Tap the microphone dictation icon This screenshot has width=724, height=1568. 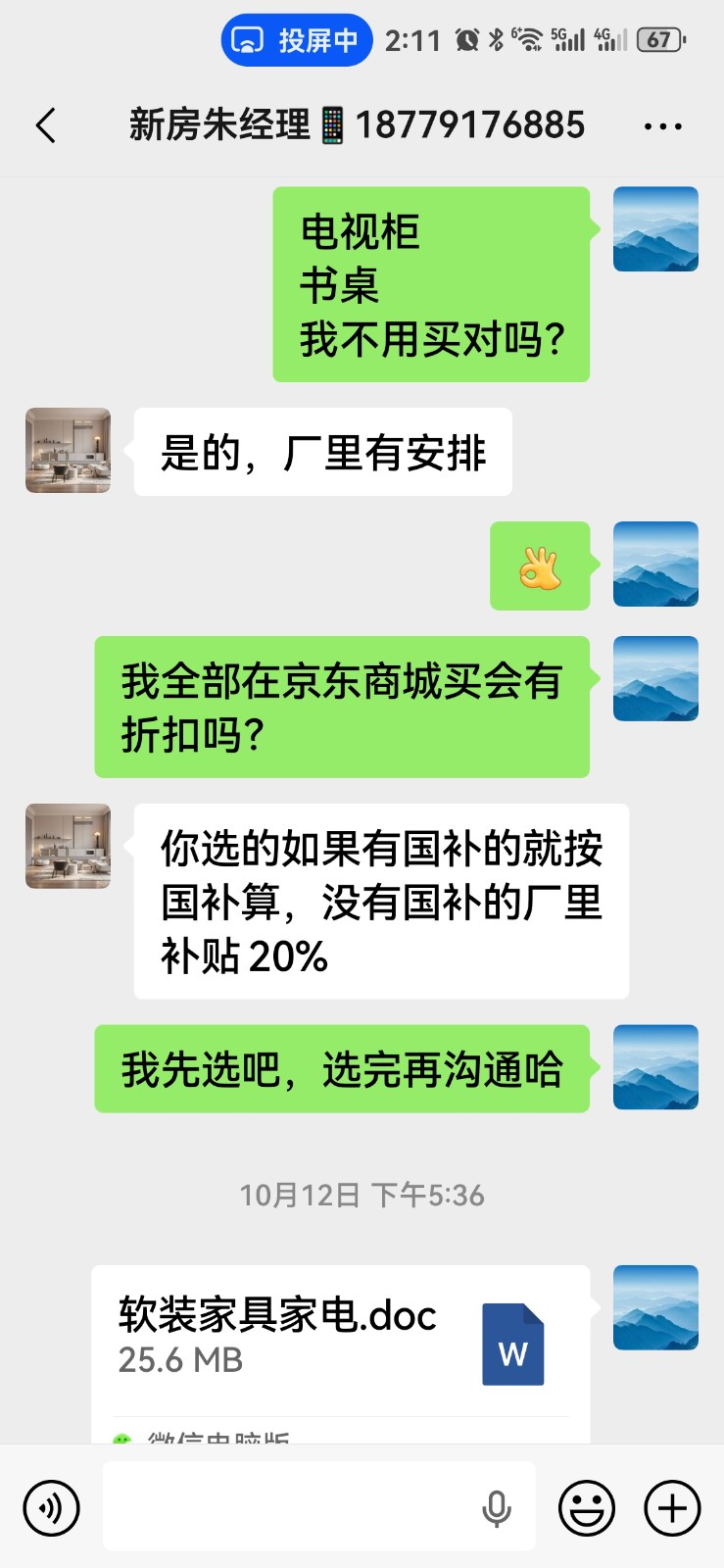coord(497,1508)
